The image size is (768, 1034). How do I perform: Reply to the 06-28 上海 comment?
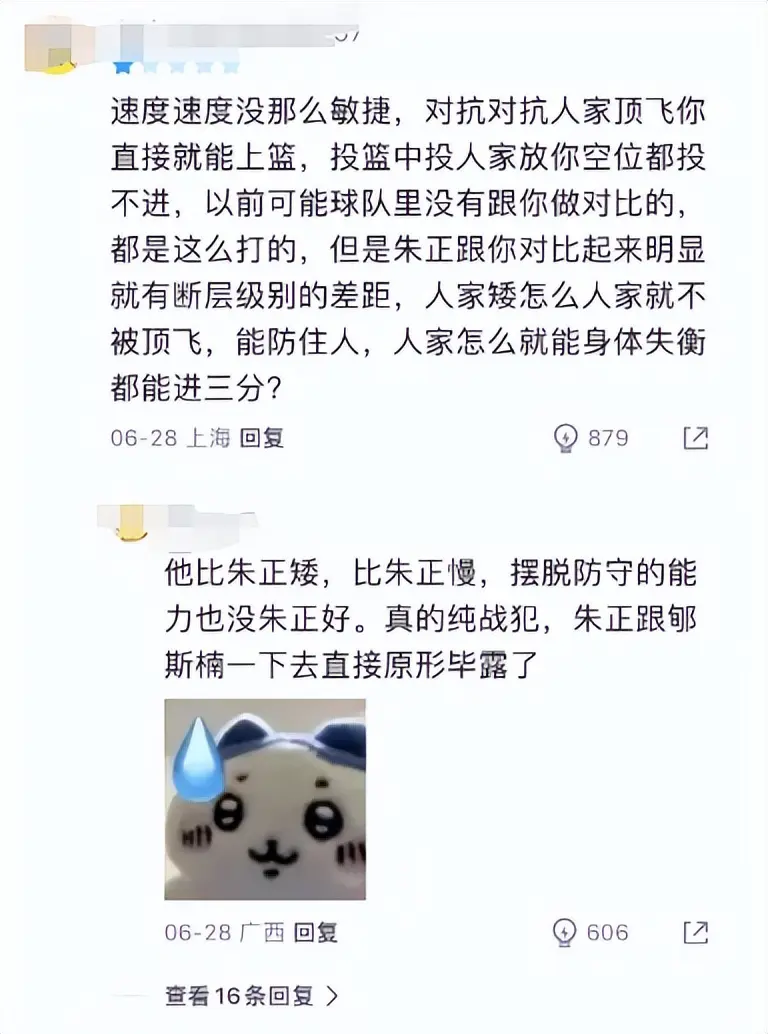263,438
